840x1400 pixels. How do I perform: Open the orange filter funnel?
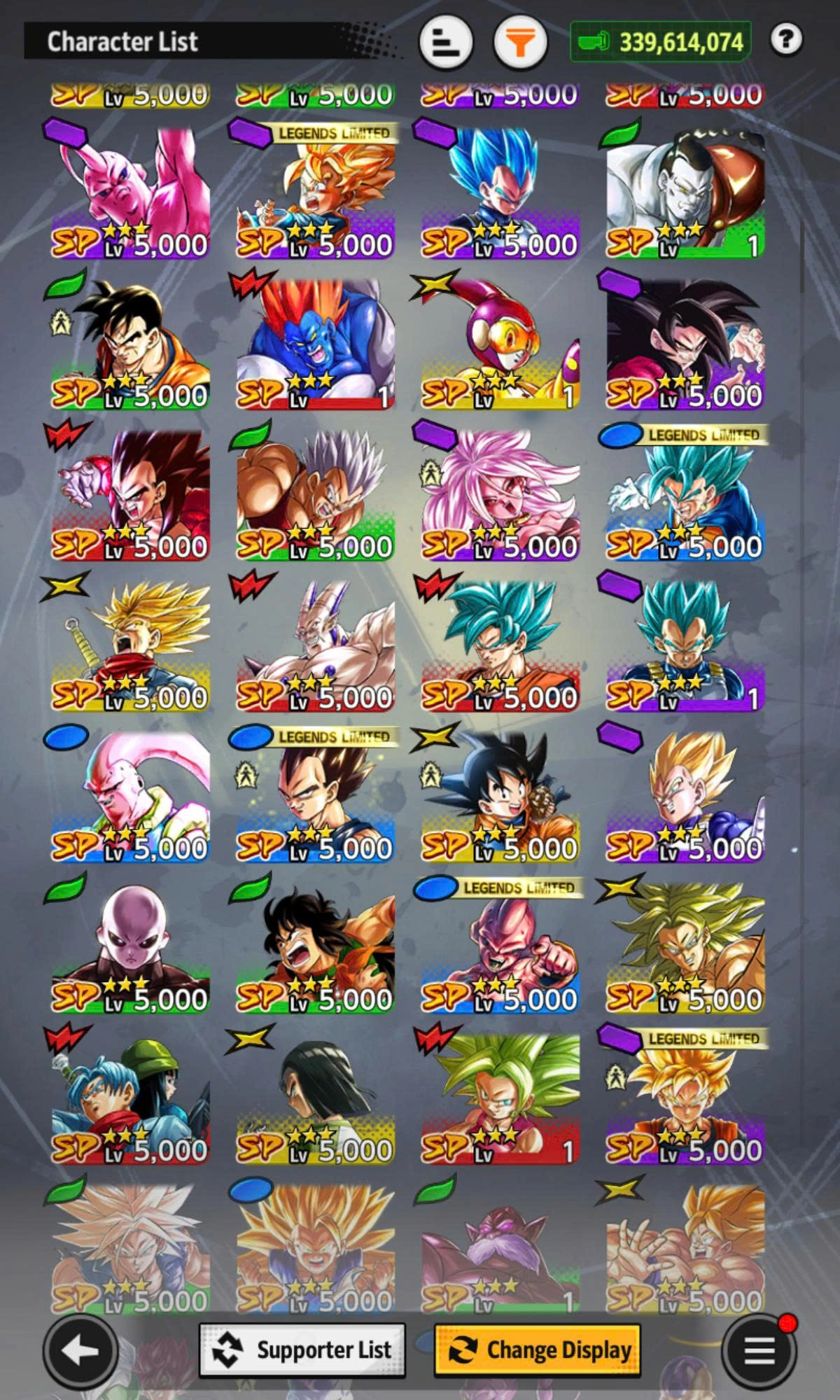(520, 42)
